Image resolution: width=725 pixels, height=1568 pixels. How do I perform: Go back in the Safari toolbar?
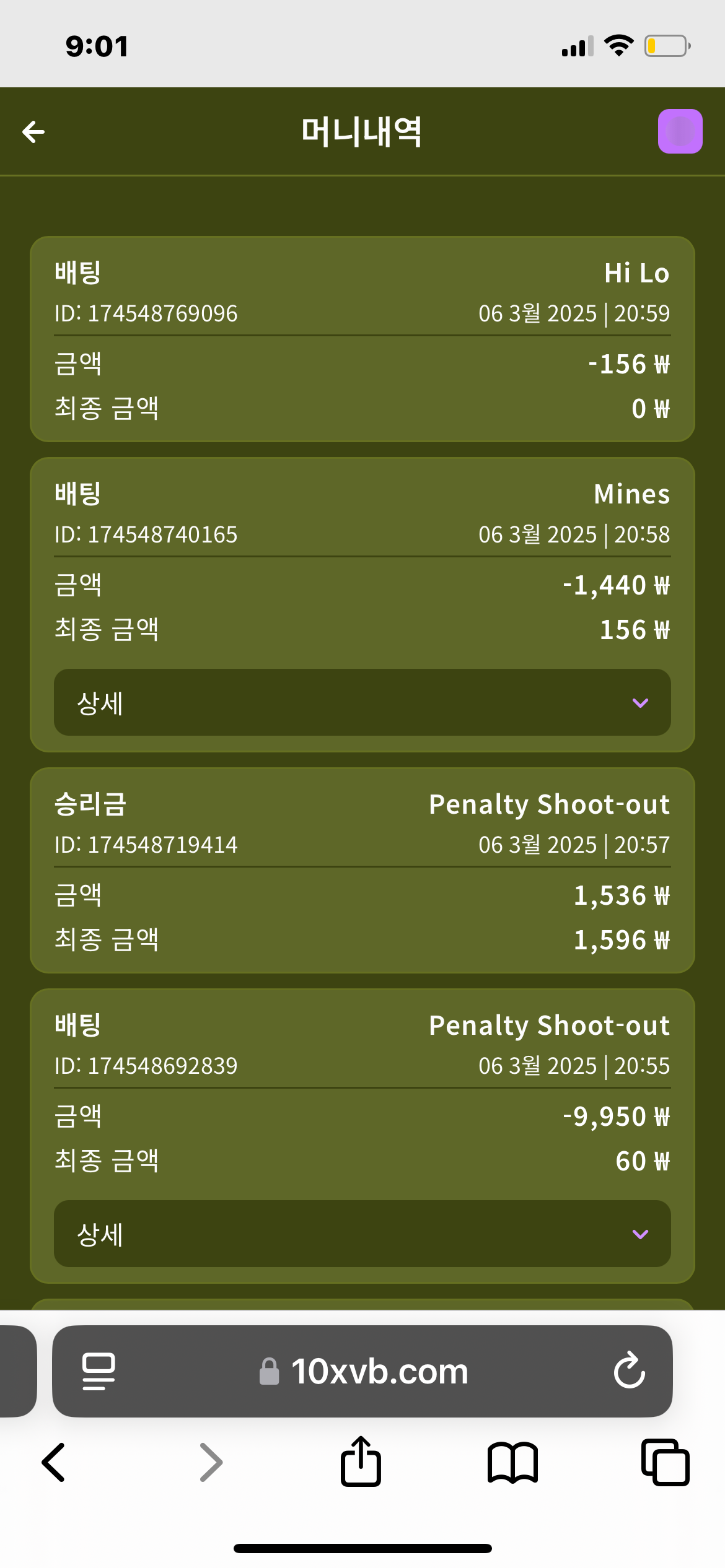pyautogui.click(x=53, y=1463)
